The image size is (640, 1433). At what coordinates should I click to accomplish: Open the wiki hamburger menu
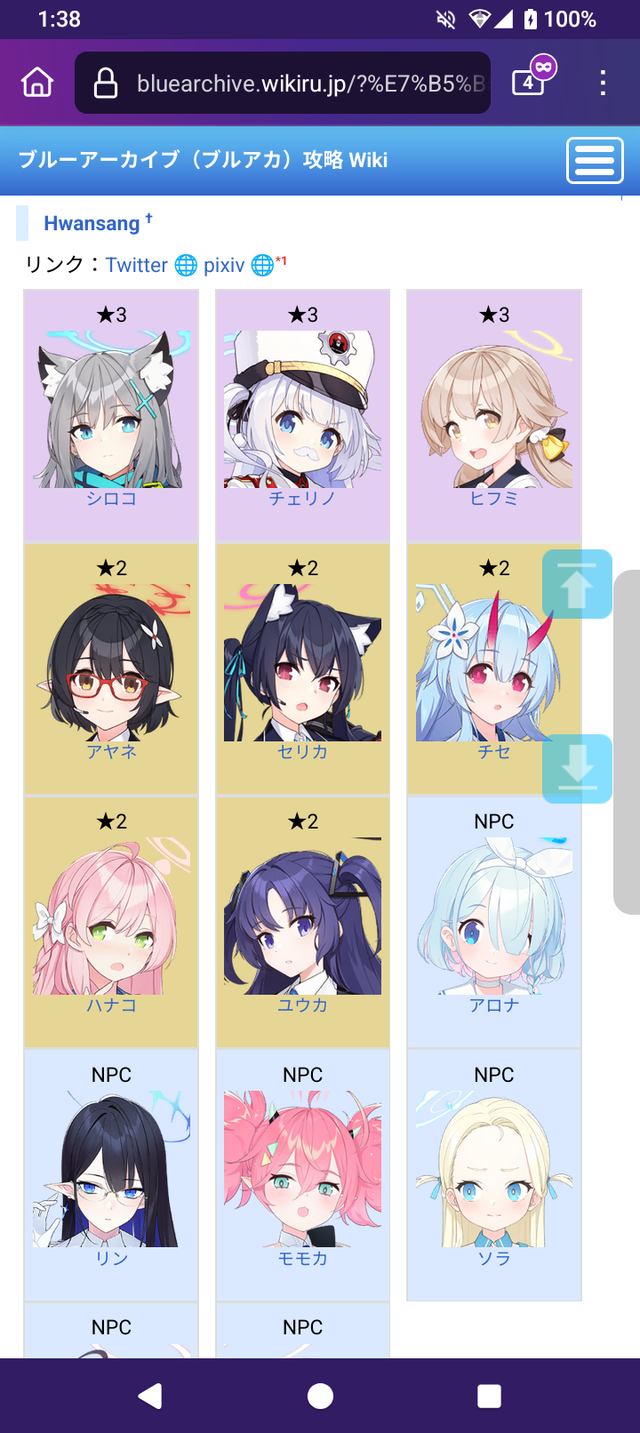[594, 160]
